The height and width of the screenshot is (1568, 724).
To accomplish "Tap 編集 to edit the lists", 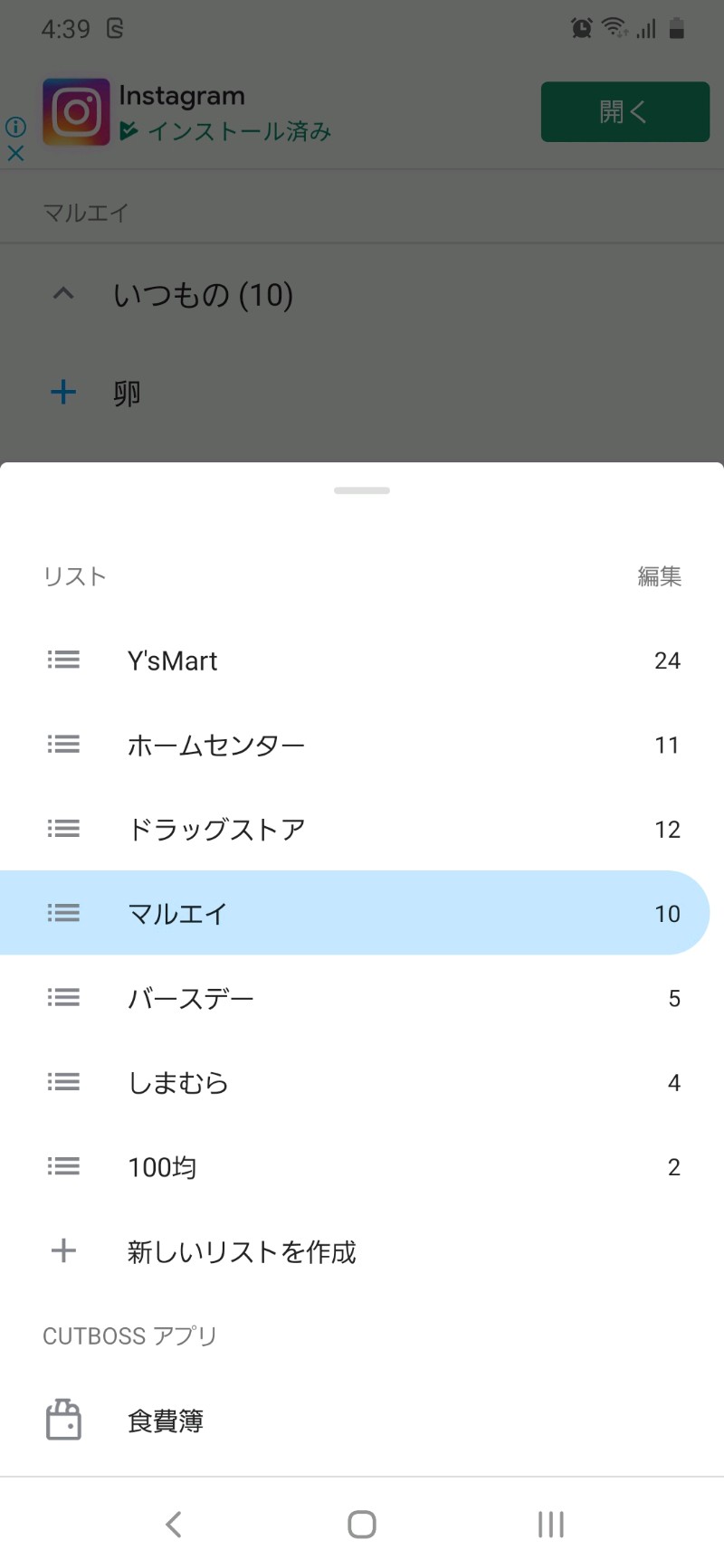I will coord(659,576).
